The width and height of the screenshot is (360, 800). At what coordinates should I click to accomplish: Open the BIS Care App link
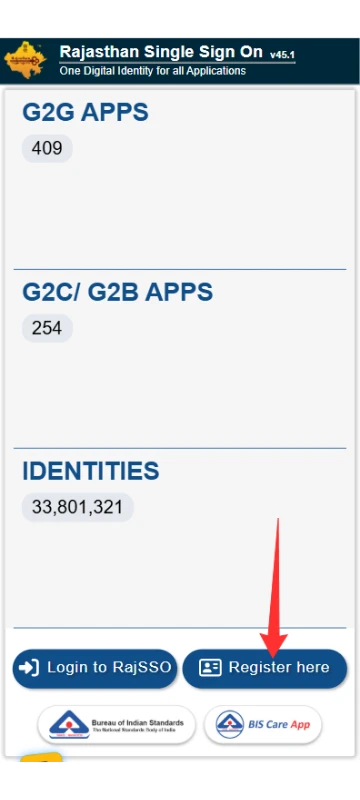(263, 724)
